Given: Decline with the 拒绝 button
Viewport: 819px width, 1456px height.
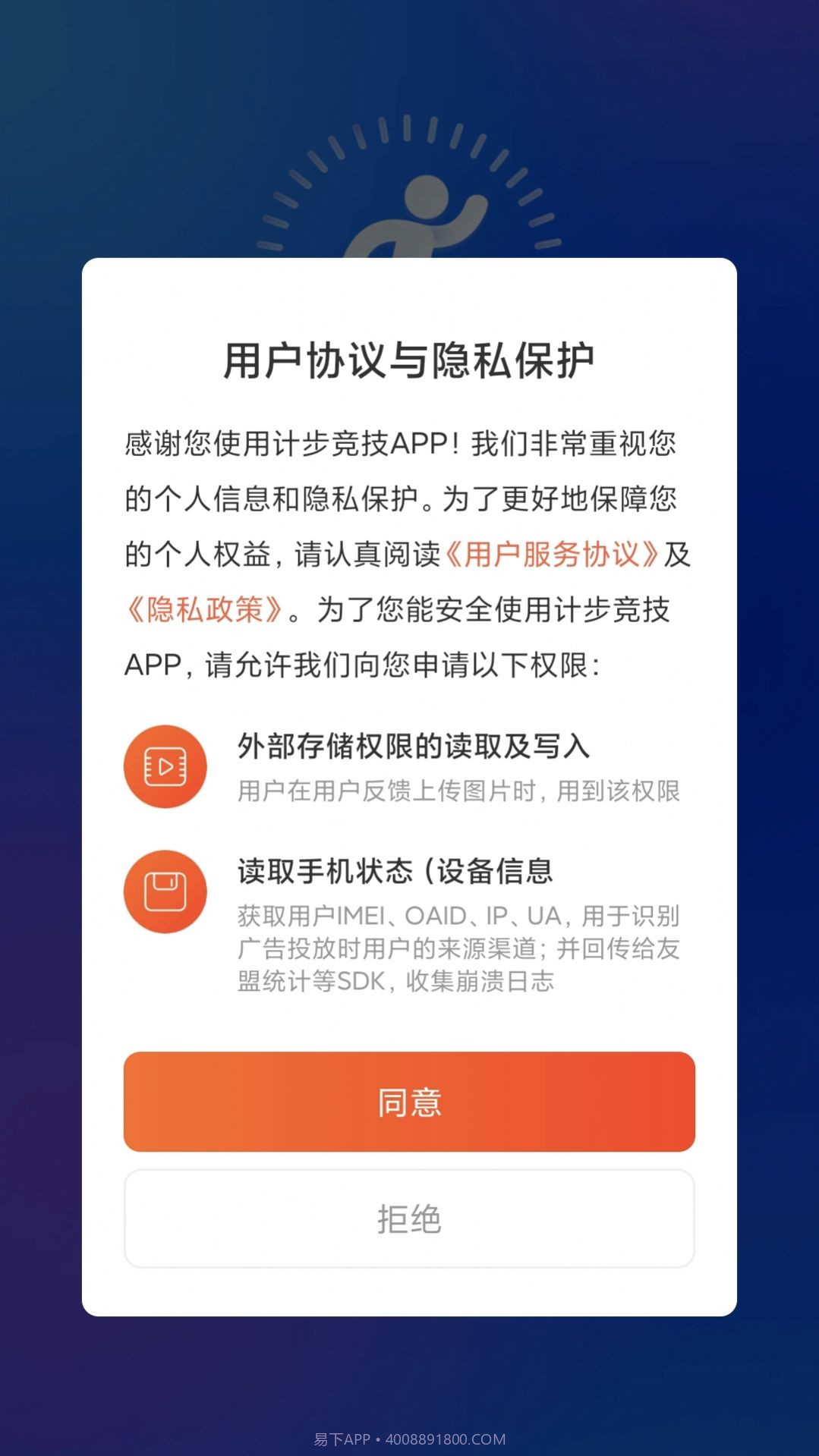Looking at the screenshot, I should [x=409, y=1219].
